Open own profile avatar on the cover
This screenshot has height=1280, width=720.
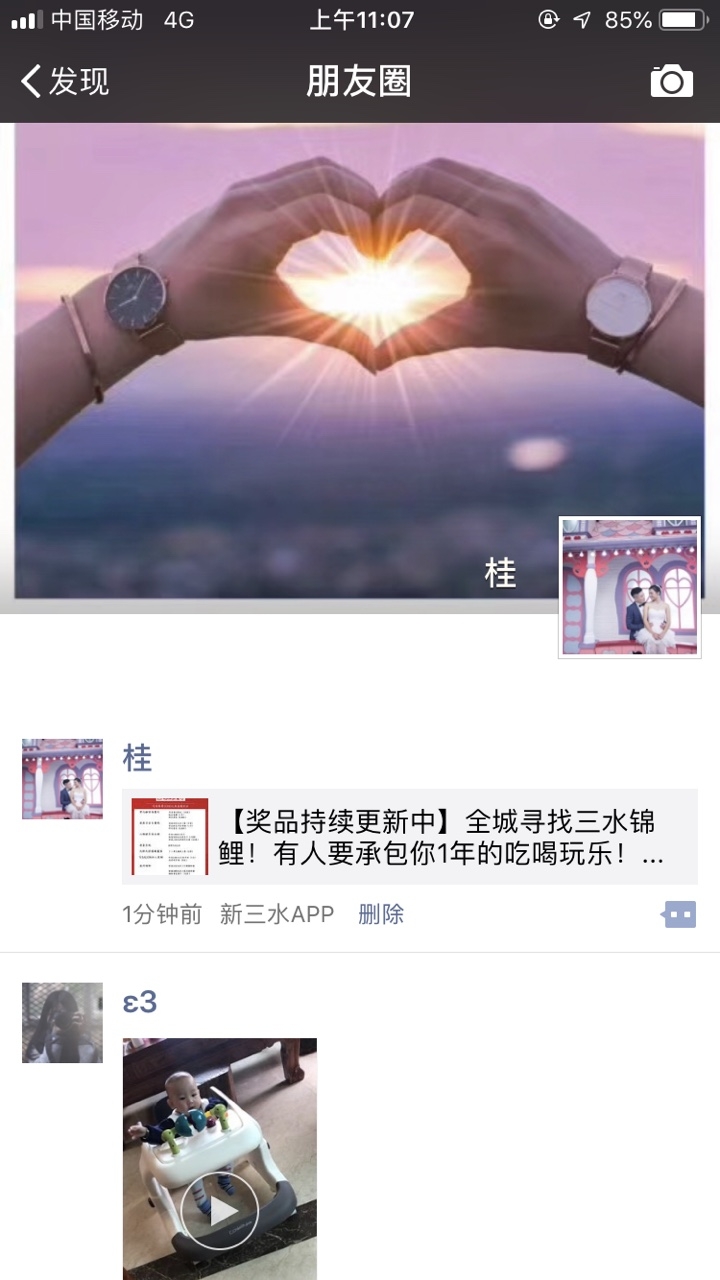pyautogui.click(x=629, y=587)
